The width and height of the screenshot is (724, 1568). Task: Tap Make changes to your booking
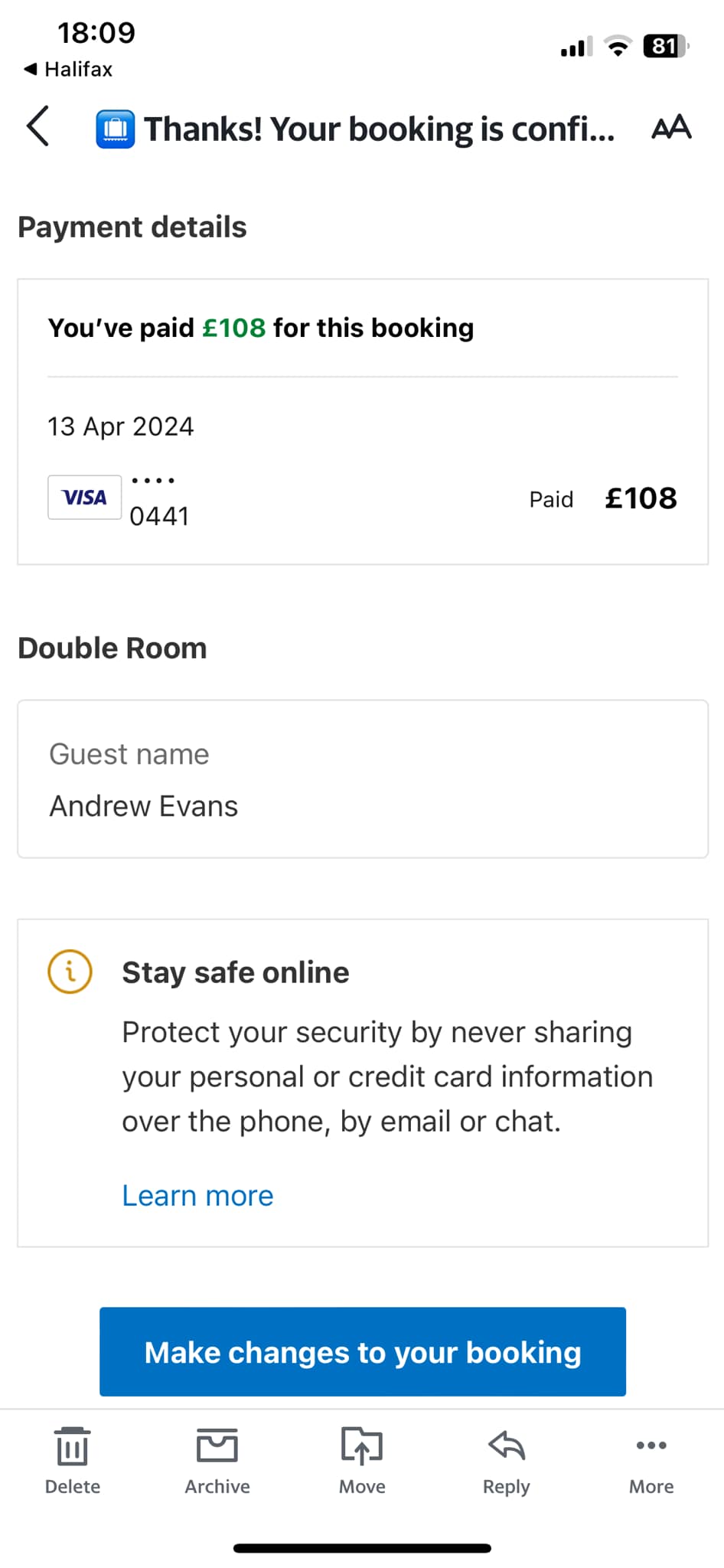click(363, 1351)
